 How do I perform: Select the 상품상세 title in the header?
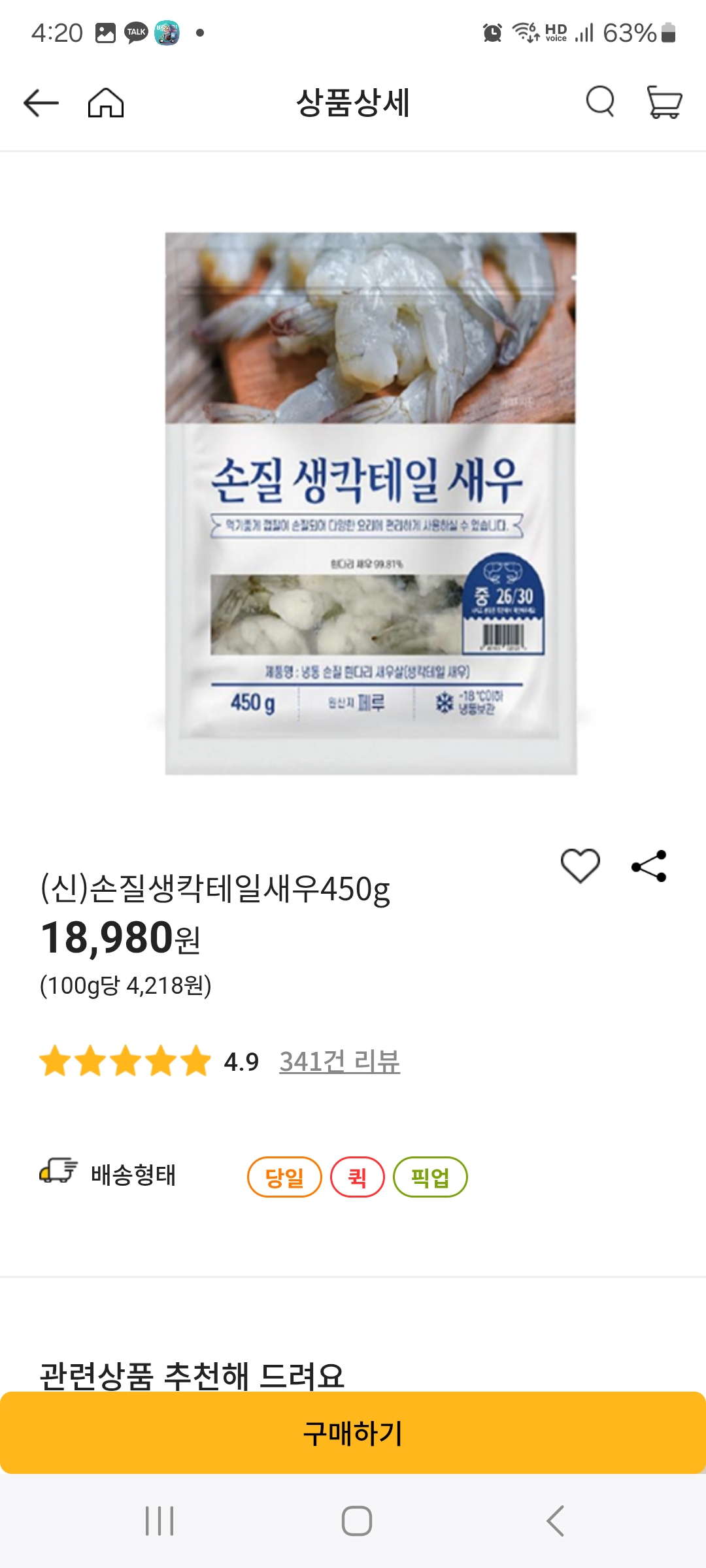pyautogui.click(x=353, y=103)
